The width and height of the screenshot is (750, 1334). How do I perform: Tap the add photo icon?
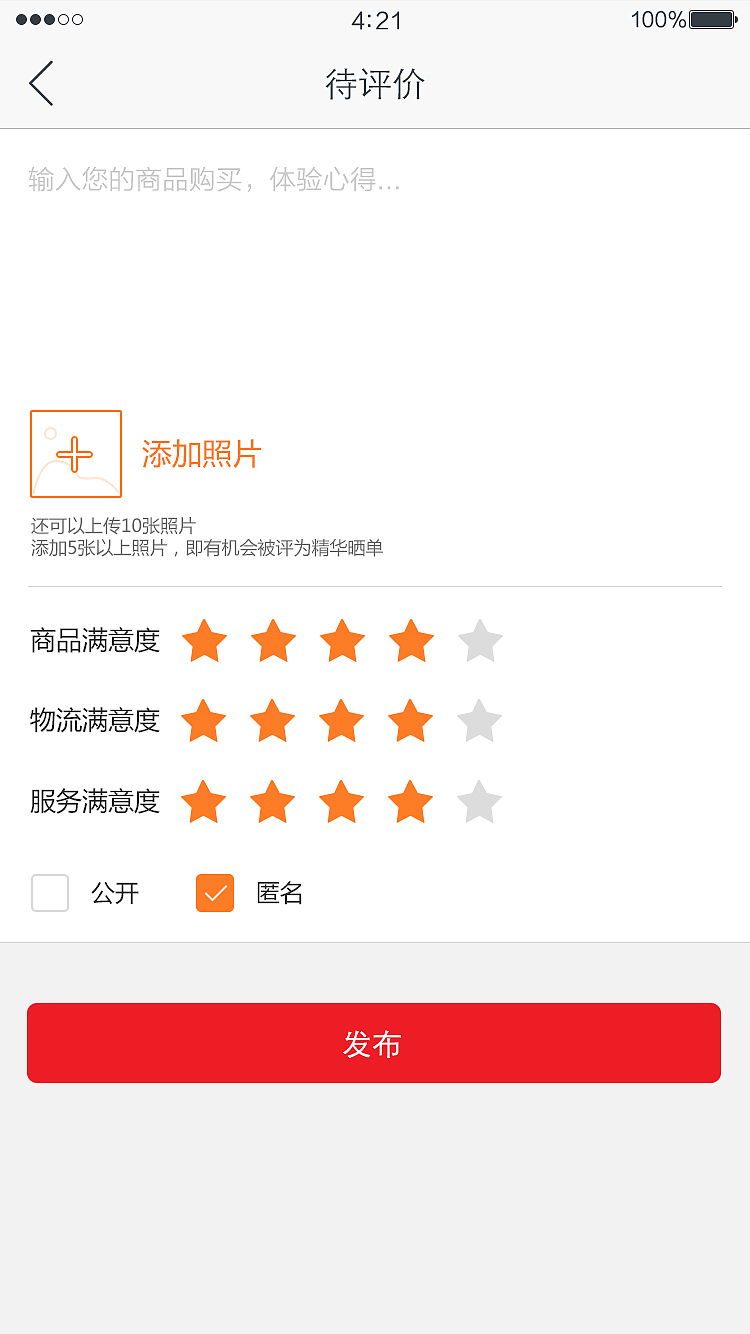[x=76, y=453]
